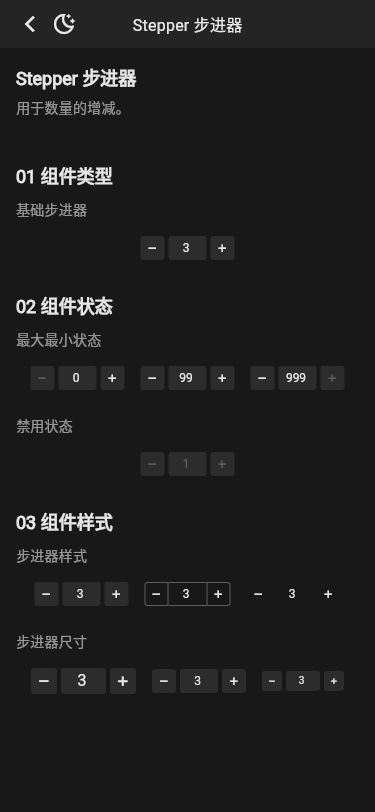Increase the medium stepper under 步进器尺寸
Screen dimensions: 375x812
click(x=234, y=681)
